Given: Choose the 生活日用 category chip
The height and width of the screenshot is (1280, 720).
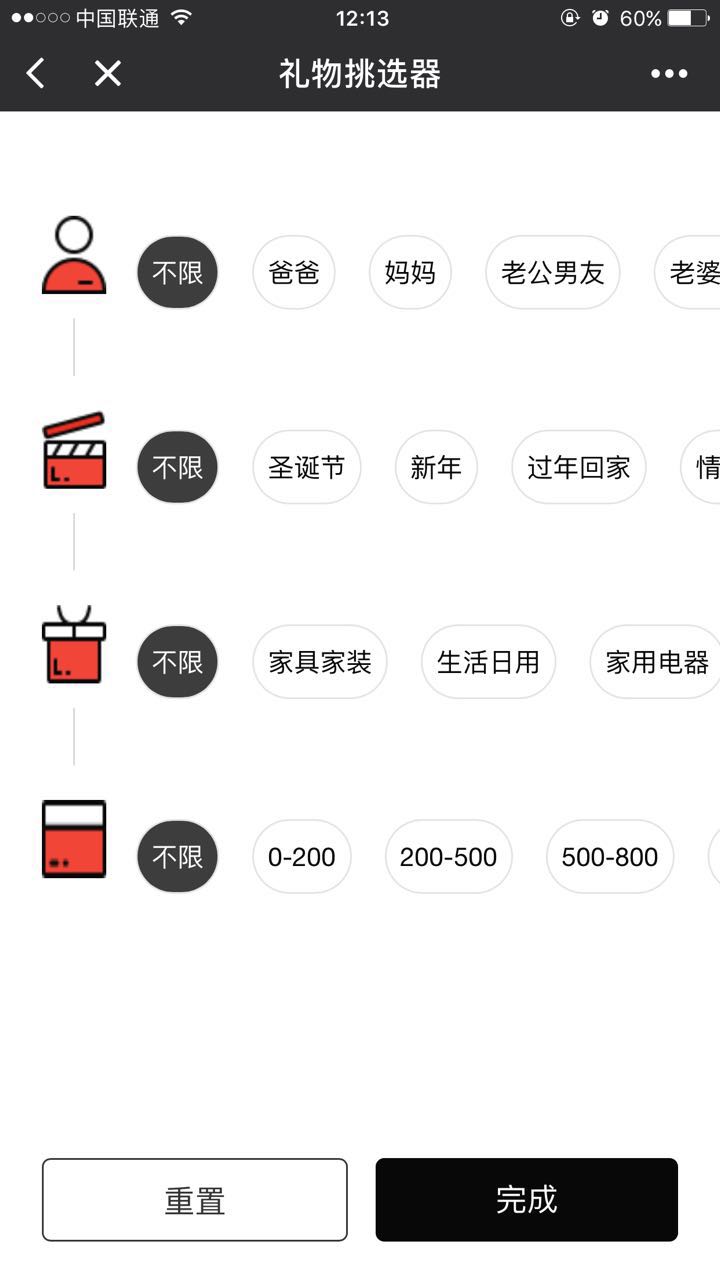Looking at the screenshot, I should (488, 662).
